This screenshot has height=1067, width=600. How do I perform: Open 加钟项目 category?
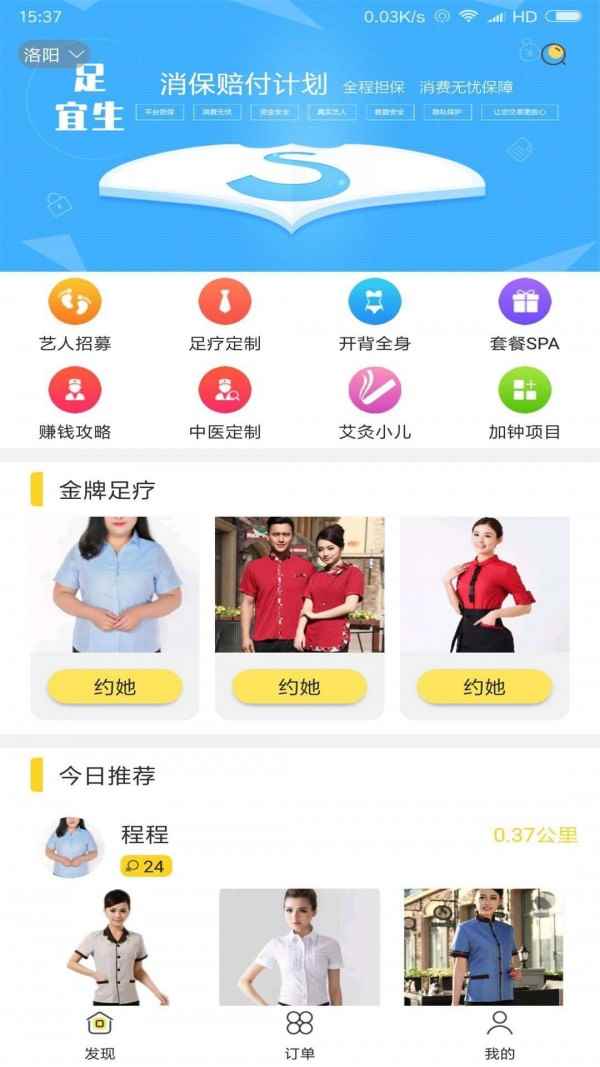524,404
